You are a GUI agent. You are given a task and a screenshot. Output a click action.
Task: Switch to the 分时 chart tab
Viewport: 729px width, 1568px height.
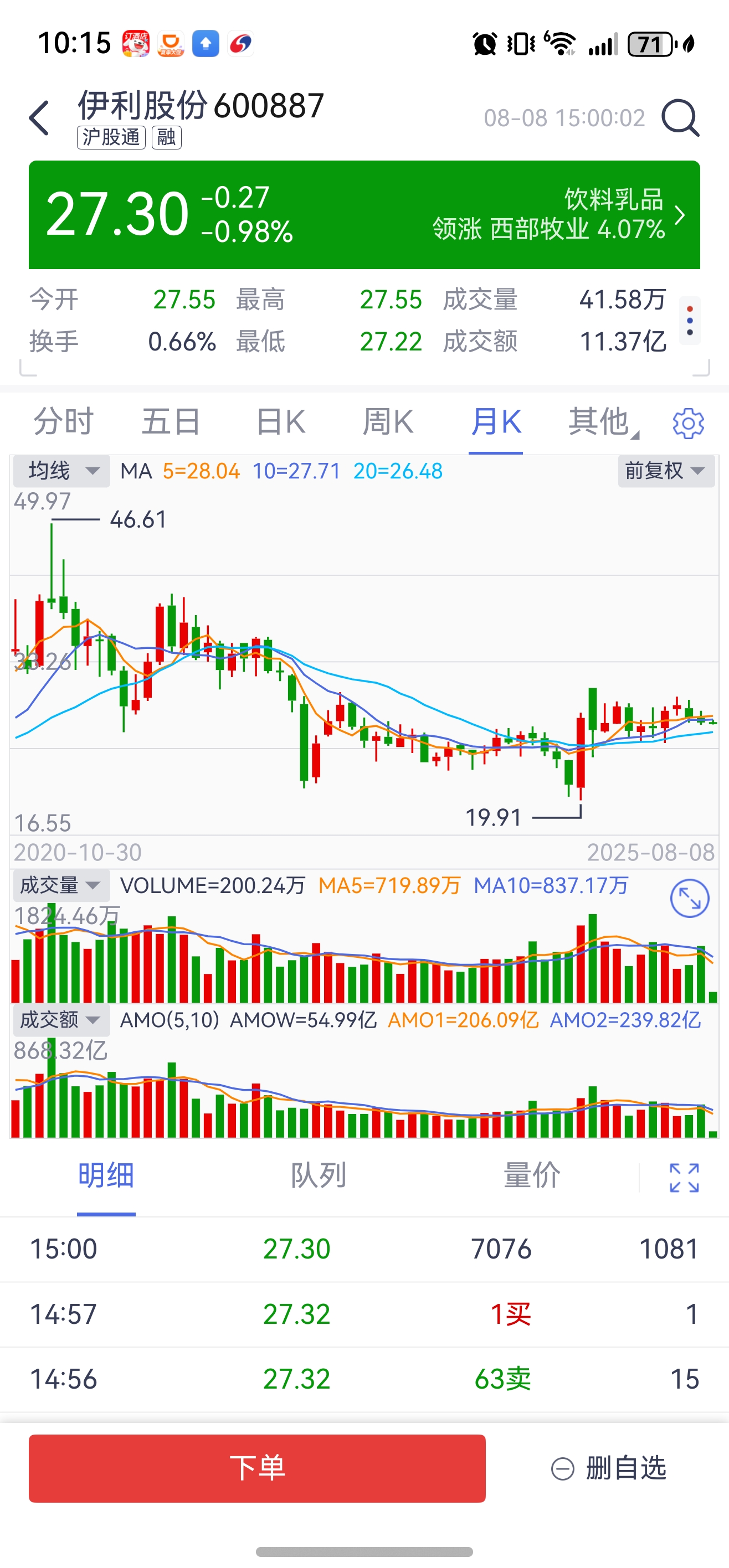click(63, 422)
